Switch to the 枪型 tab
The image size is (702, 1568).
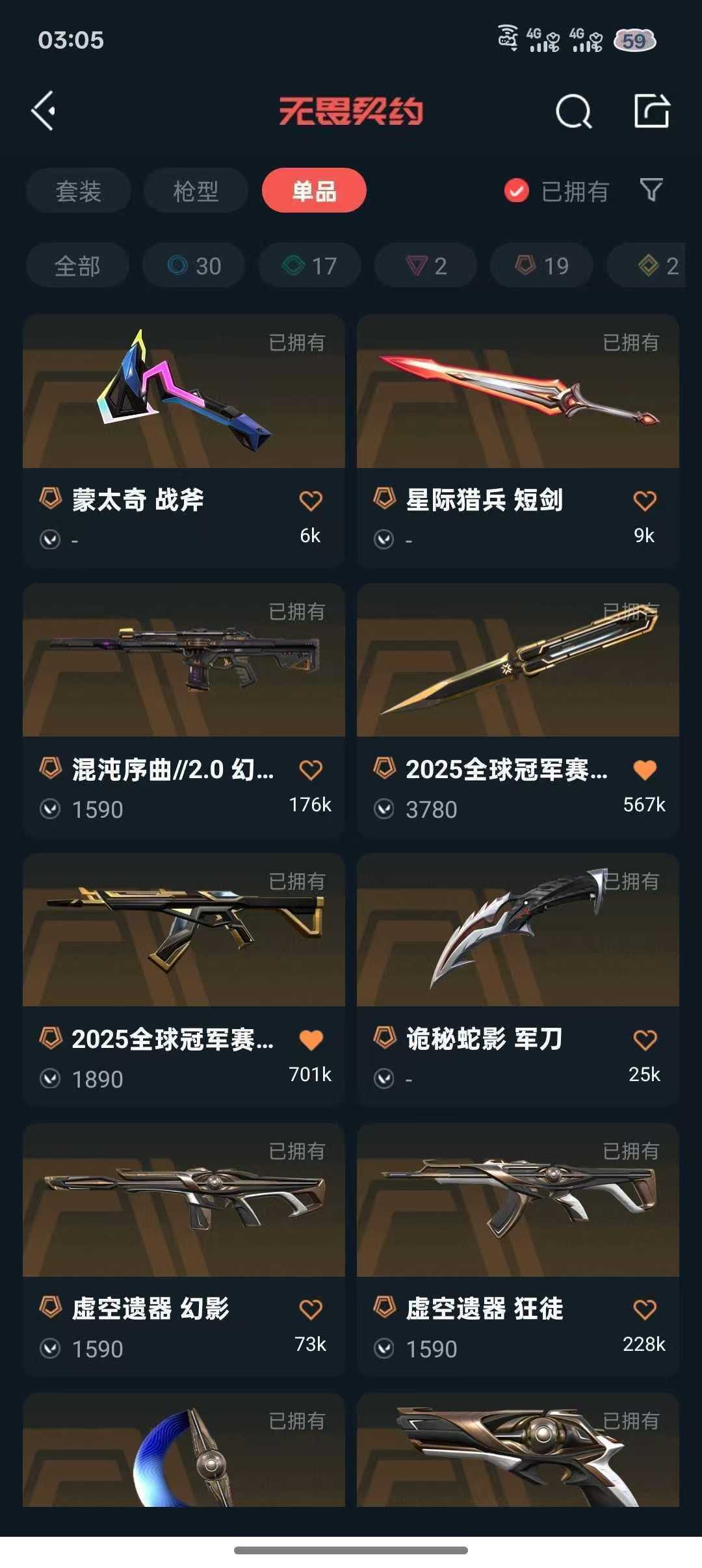click(x=196, y=191)
